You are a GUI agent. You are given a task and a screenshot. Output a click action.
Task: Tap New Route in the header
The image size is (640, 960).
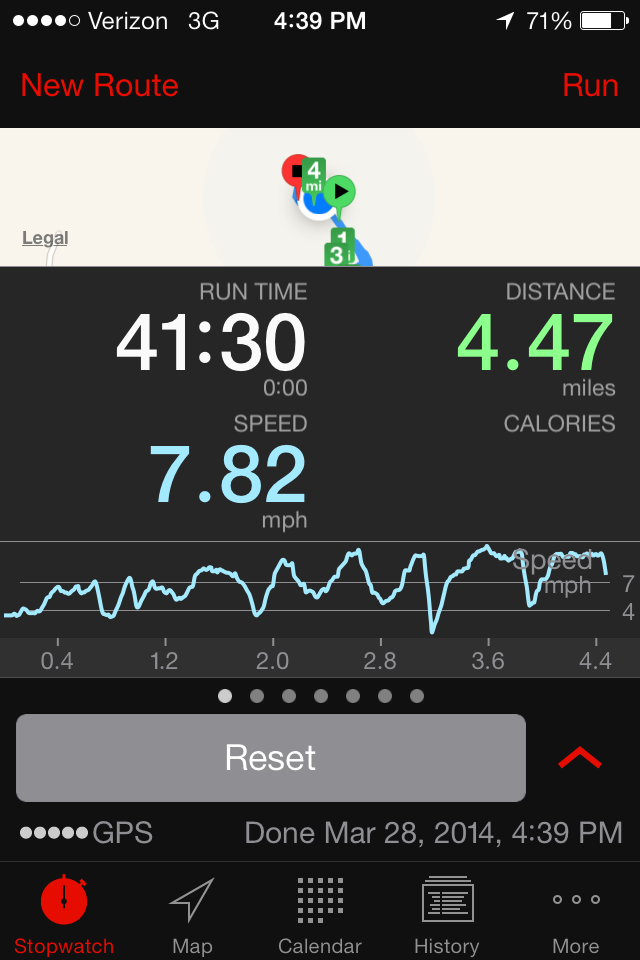[99, 85]
